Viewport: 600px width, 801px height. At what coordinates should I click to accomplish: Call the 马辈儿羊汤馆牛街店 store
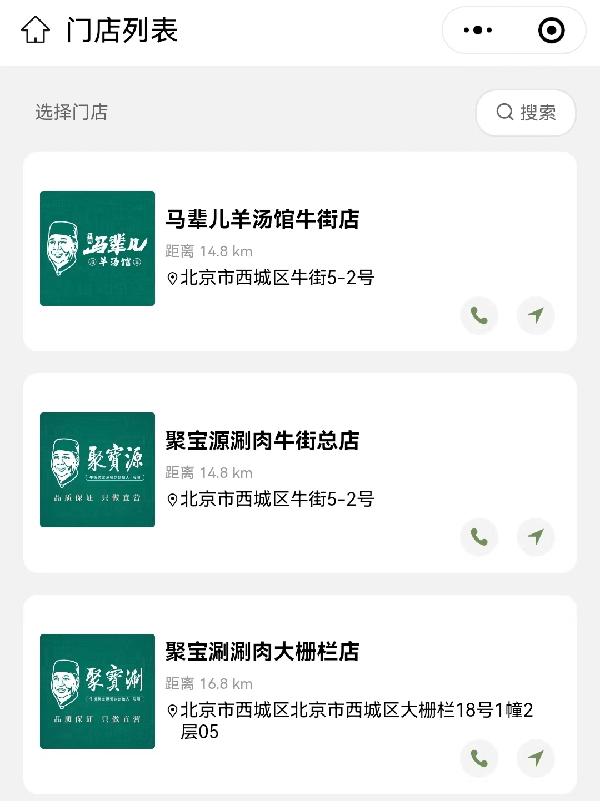pos(479,316)
